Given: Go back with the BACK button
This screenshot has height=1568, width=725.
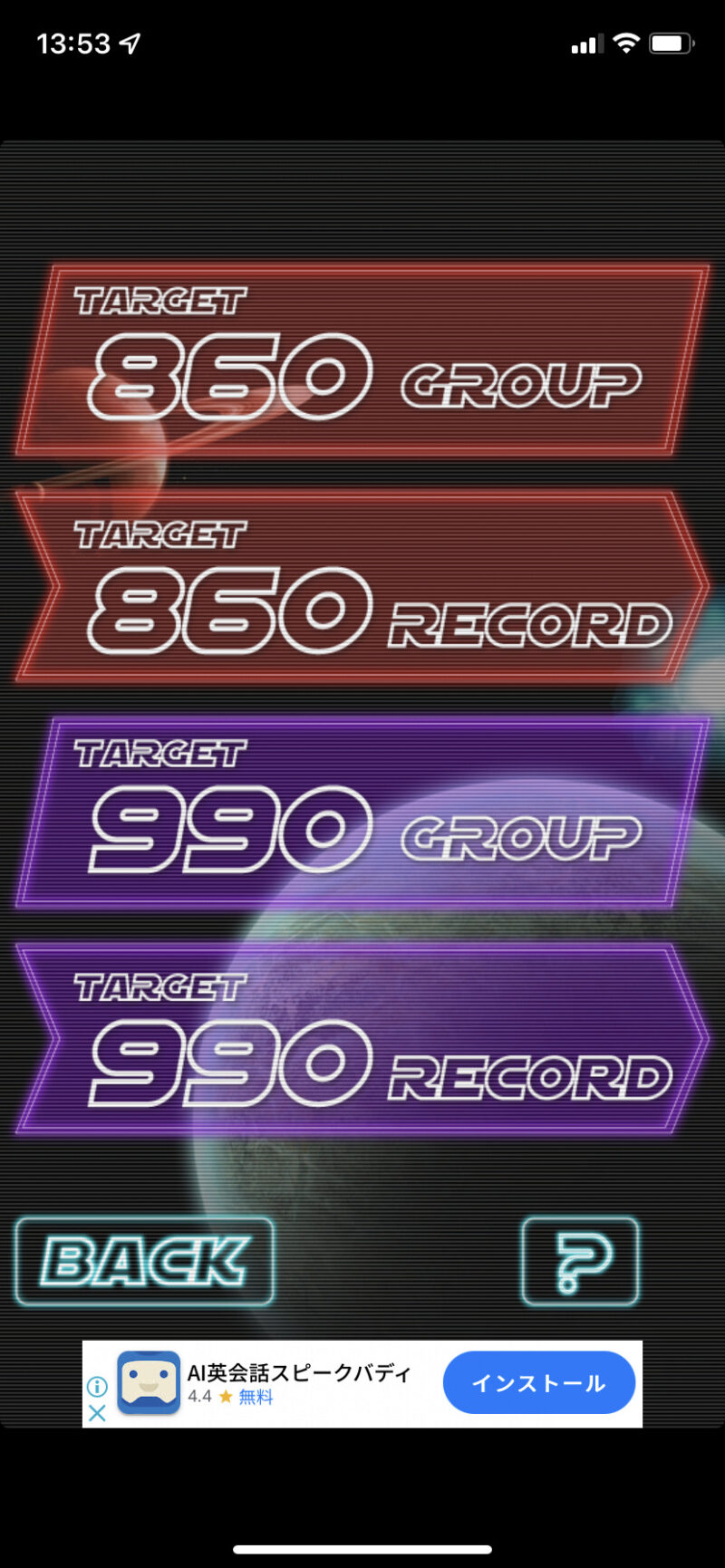Looking at the screenshot, I should point(144,1261).
